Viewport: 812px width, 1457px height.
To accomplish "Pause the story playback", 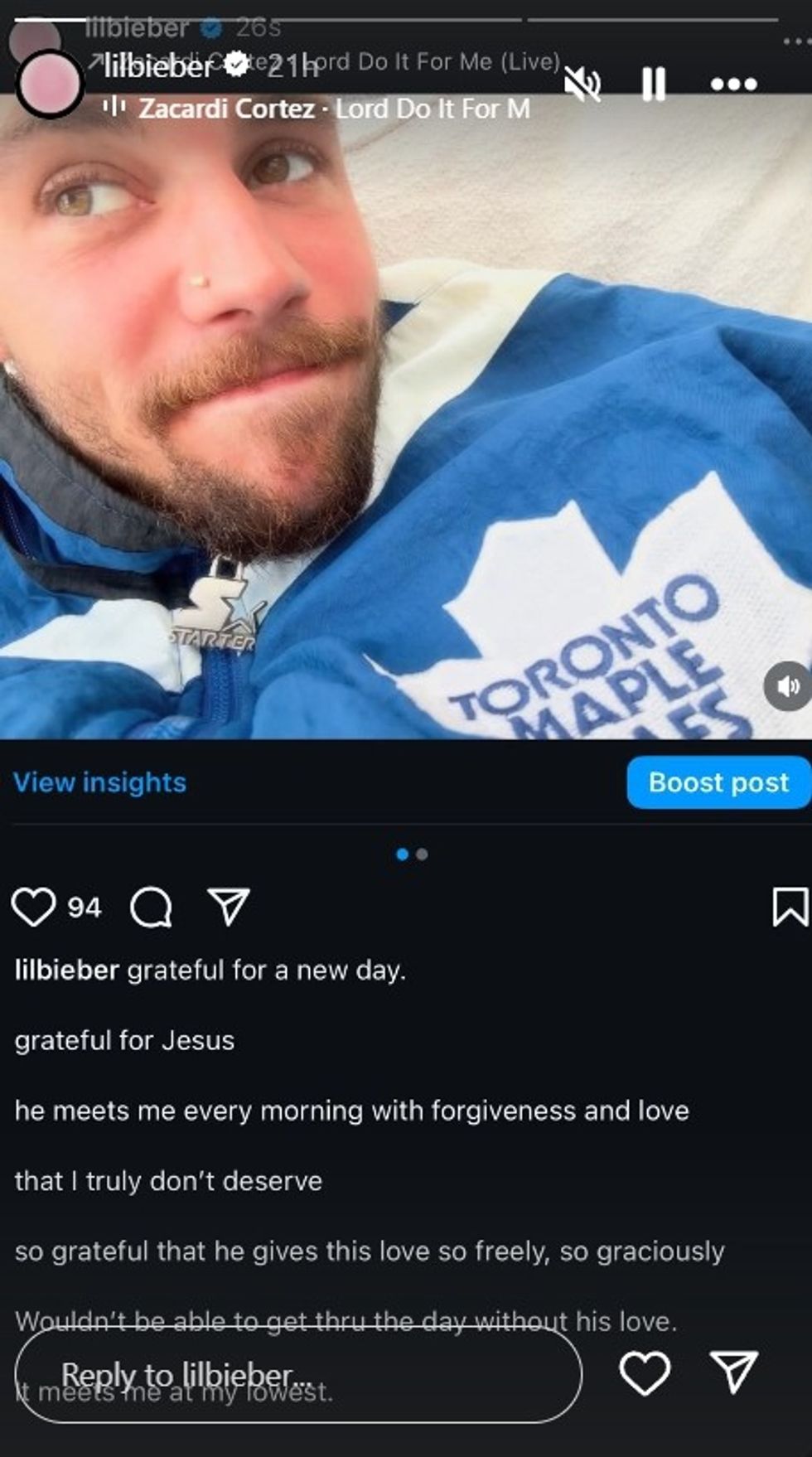I will coord(654,84).
